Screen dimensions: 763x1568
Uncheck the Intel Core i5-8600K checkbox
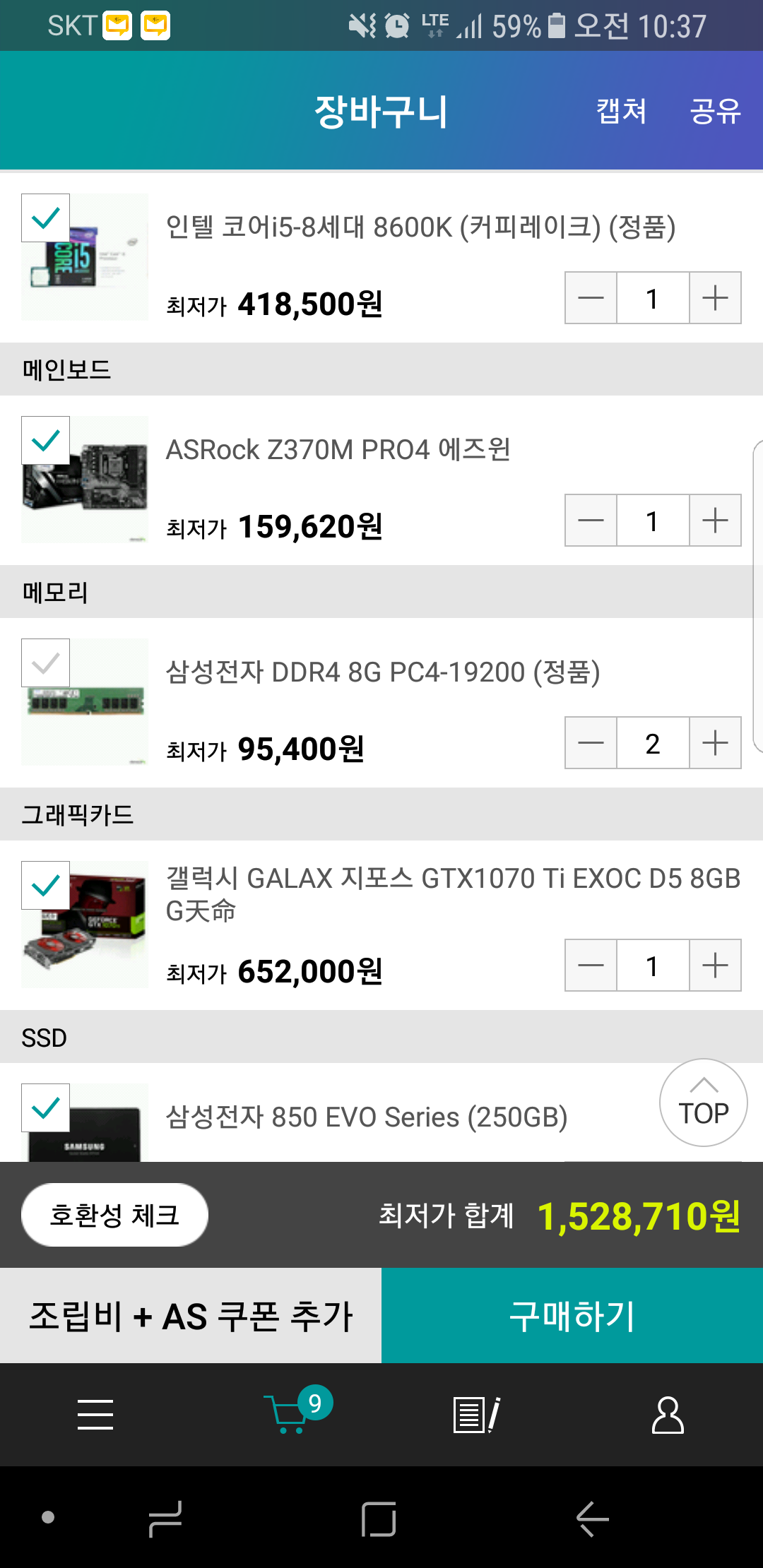pyautogui.click(x=46, y=218)
